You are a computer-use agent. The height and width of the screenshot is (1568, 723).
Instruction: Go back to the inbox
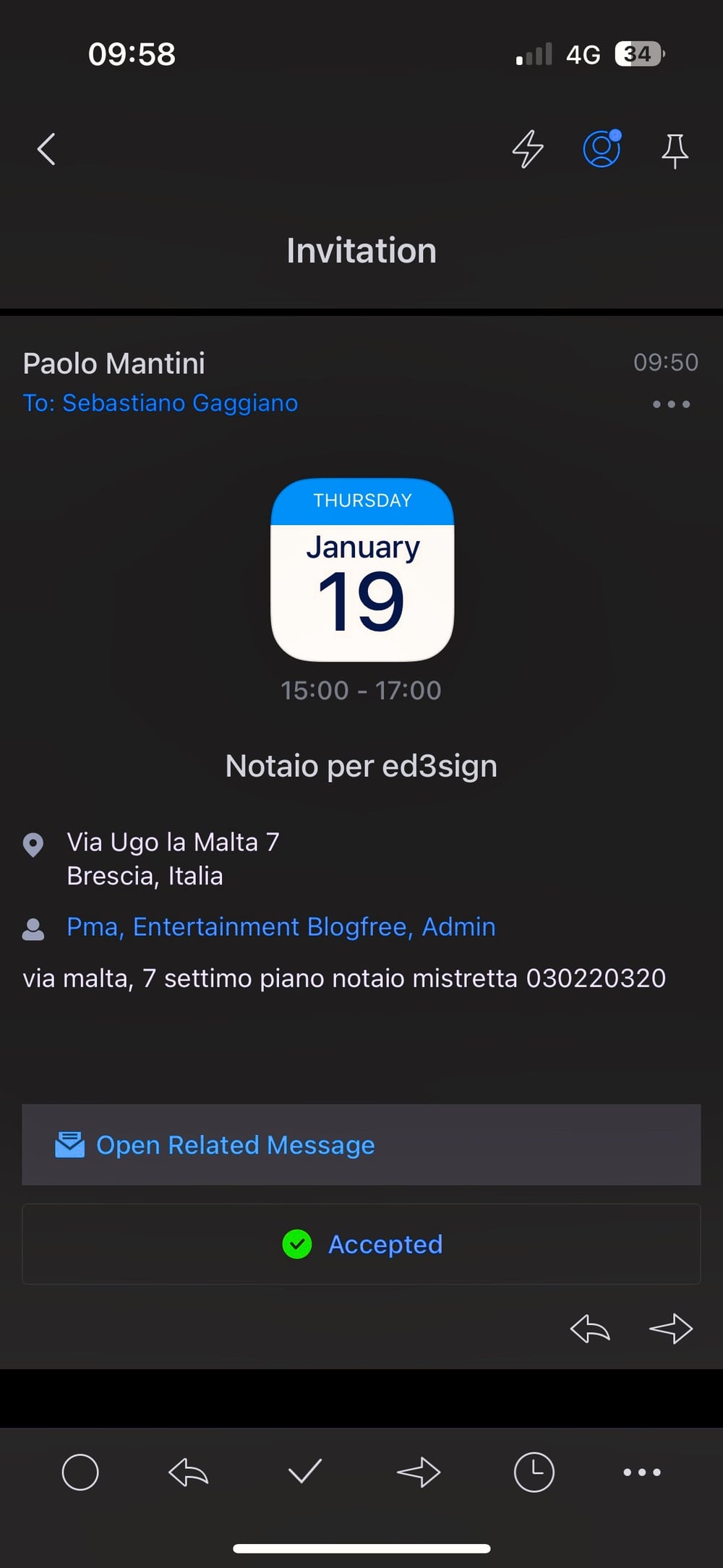click(x=46, y=150)
